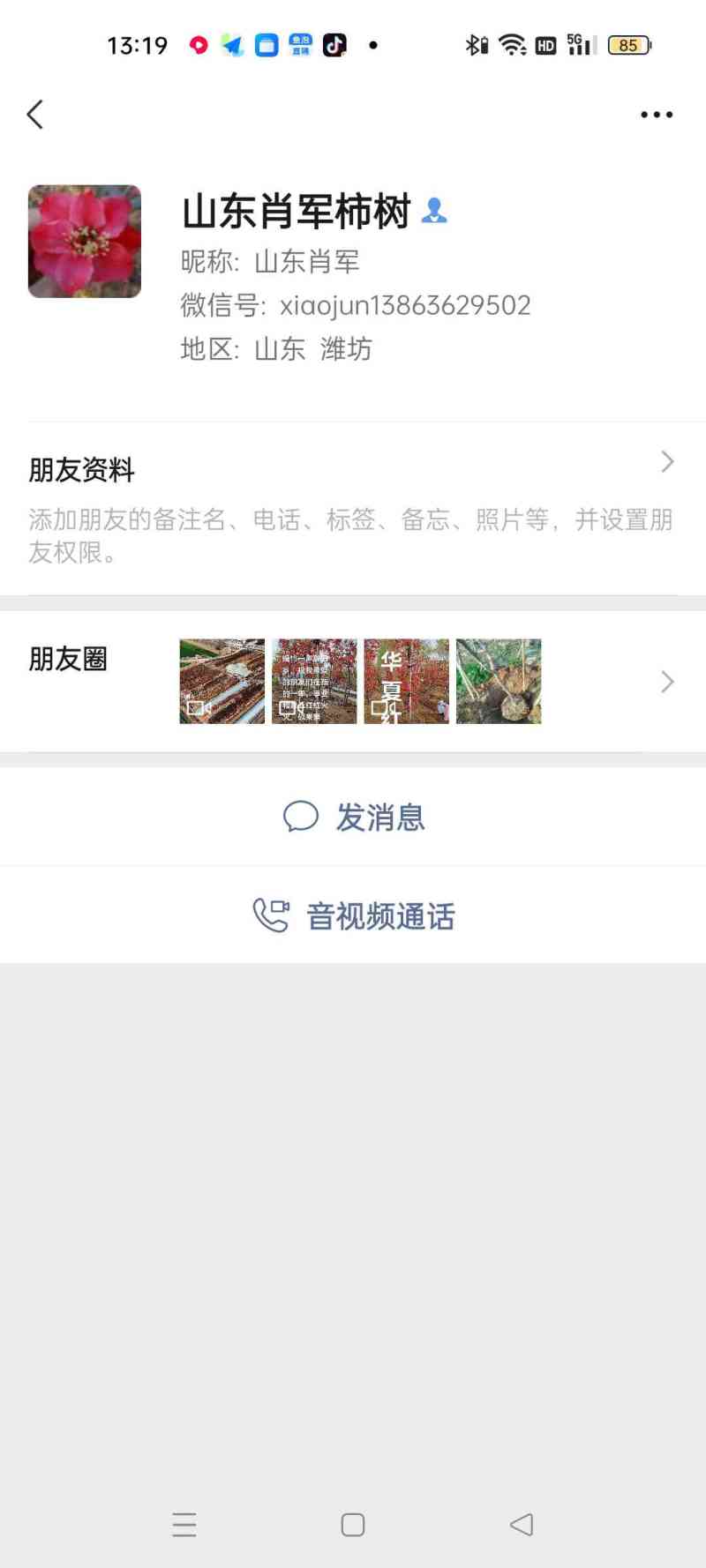Image resolution: width=706 pixels, height=1568 pixels.
Task: Start a call via 音视频通话
Action: click(354, 916)
